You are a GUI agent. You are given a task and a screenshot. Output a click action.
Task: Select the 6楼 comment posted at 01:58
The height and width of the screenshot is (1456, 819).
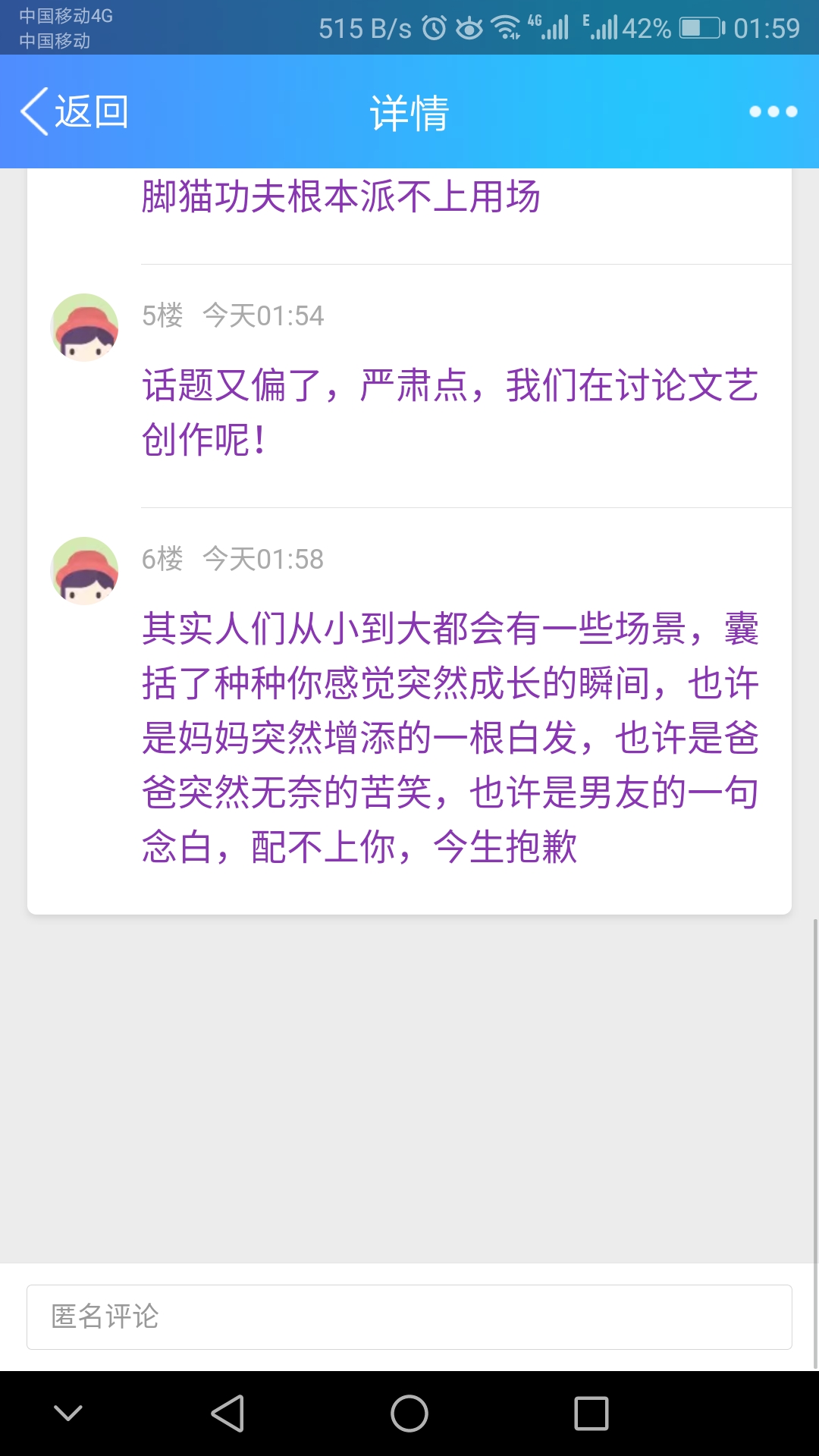450,737
